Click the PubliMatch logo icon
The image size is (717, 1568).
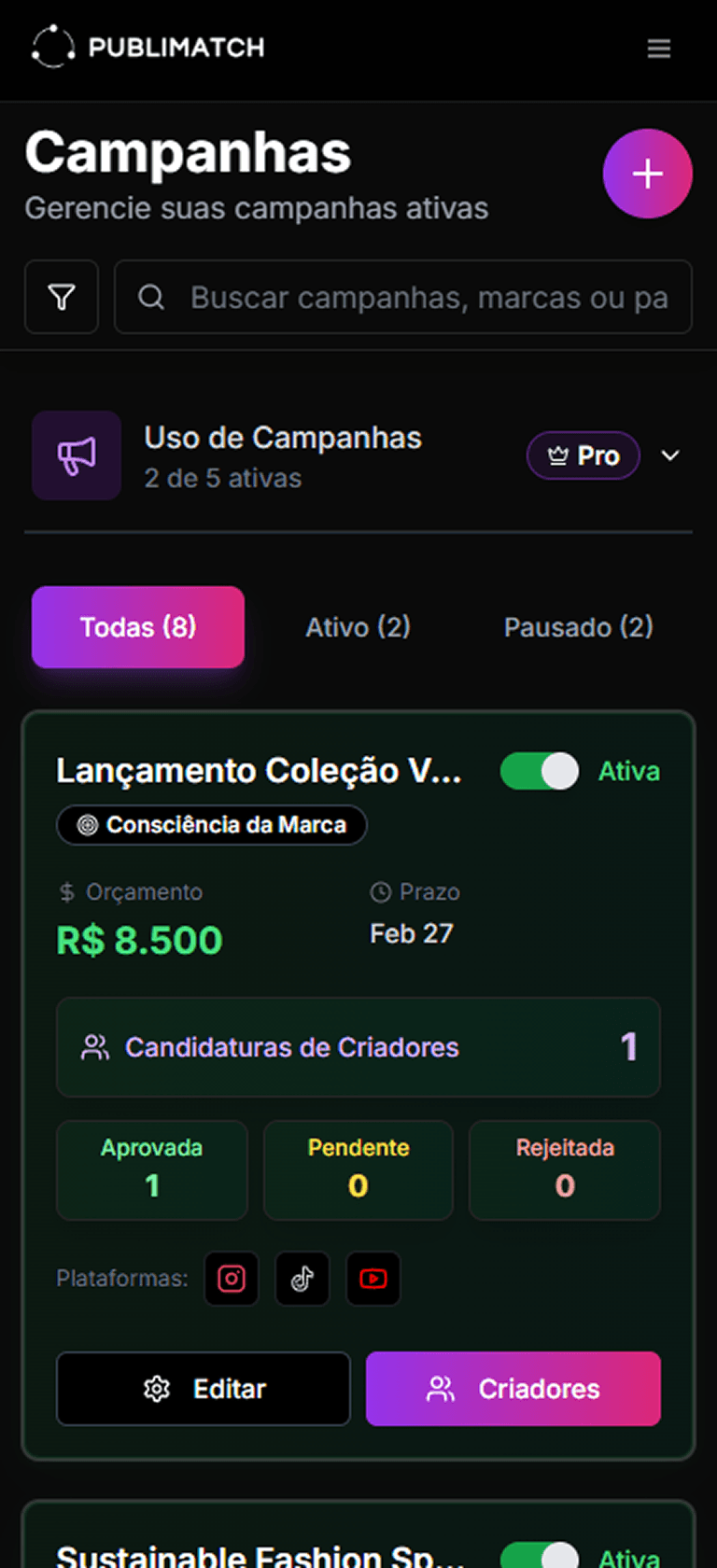click(x=52, y=48)
